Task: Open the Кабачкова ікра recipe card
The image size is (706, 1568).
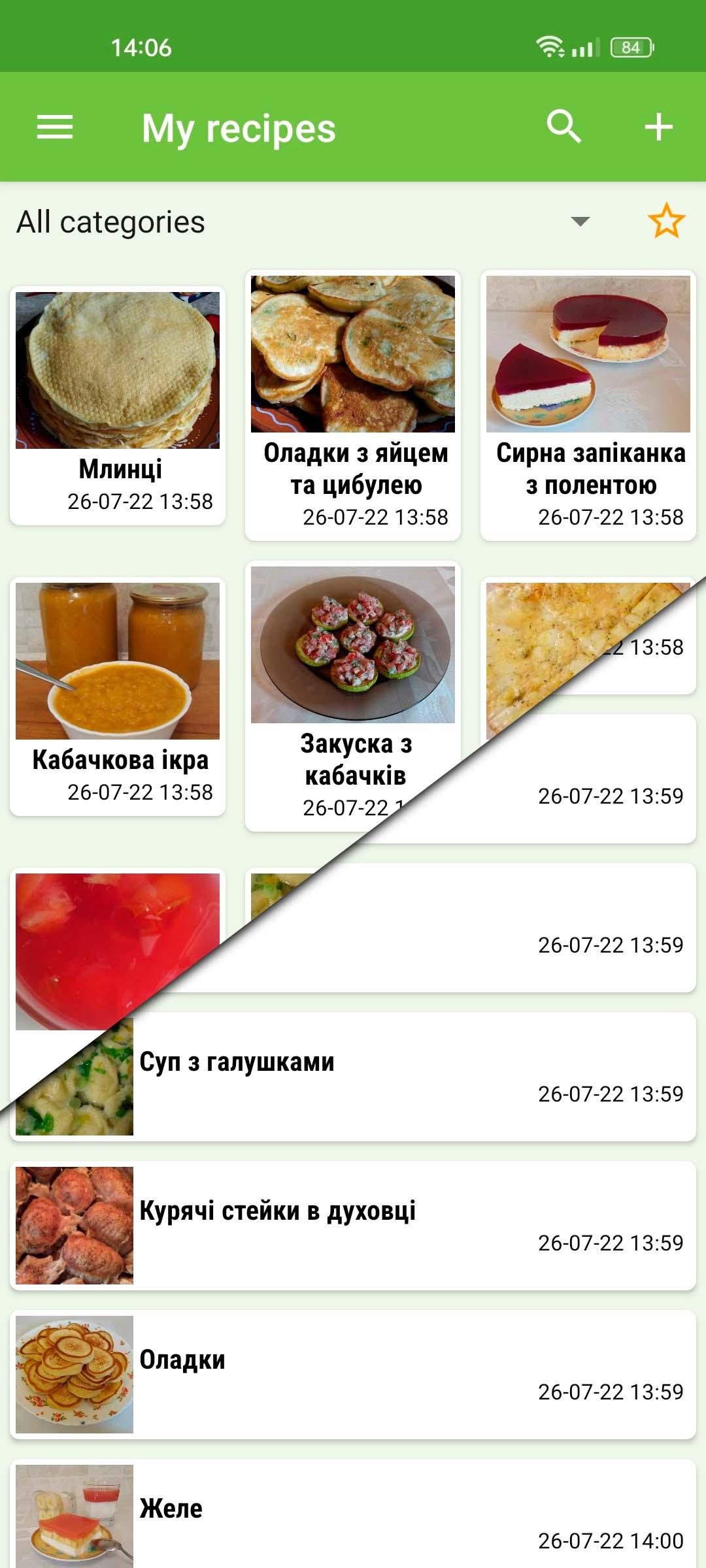Action: click(x=118, y=696)
